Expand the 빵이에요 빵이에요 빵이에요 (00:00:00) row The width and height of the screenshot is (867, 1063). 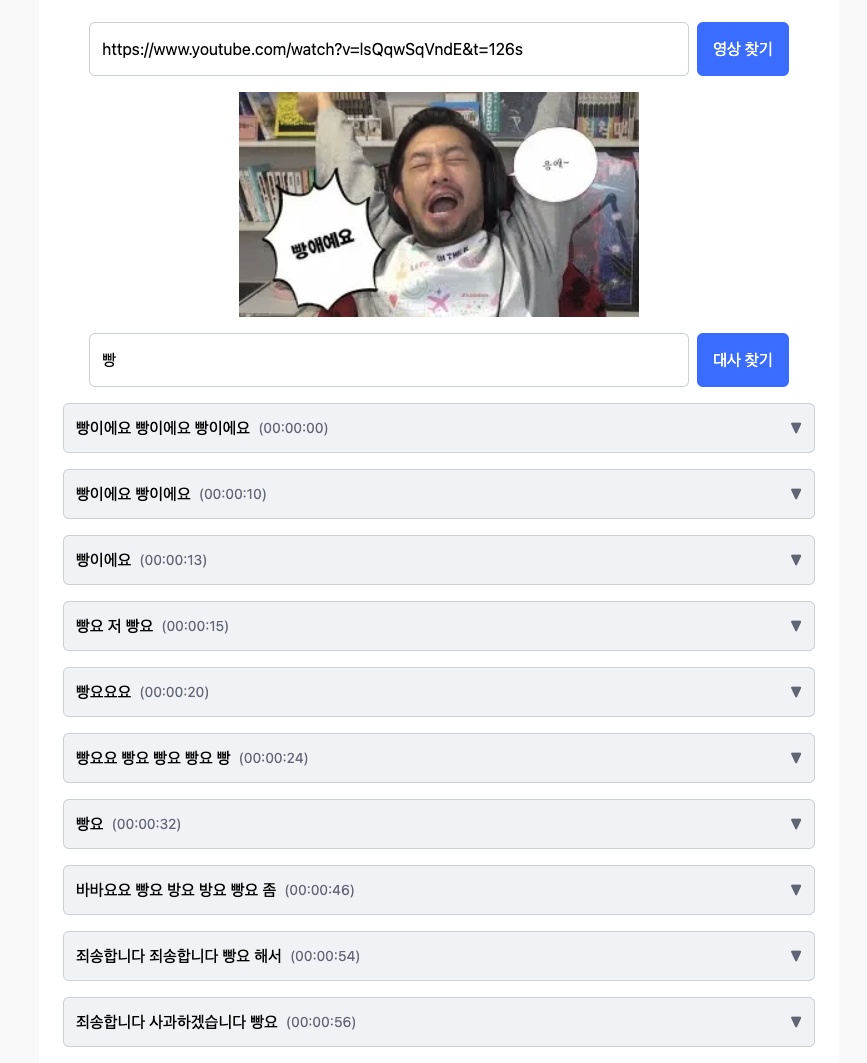438,428
